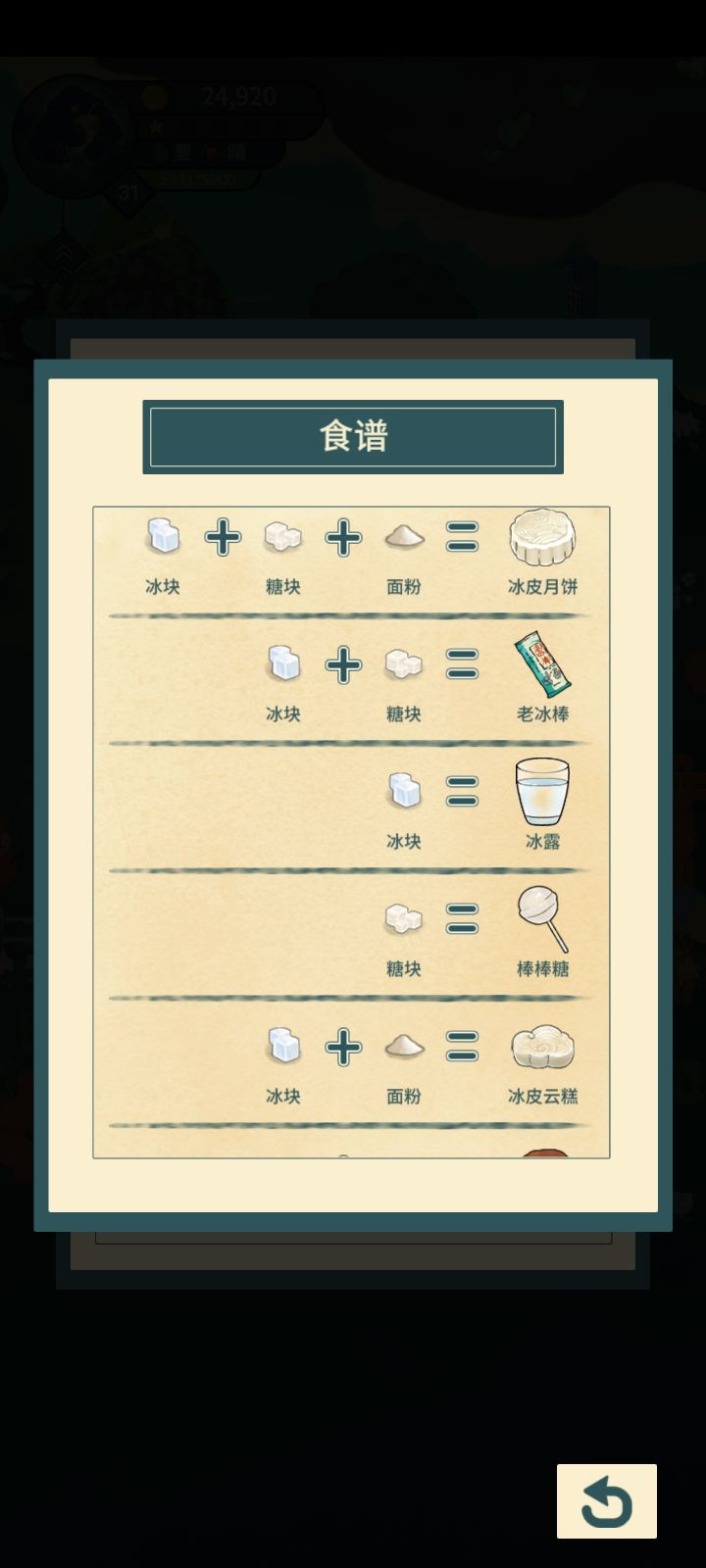Viewport: 706px width, 1568px height.
Task: Select the 老冰棒 popsicle wrapper icon
Action: (542, 664)
